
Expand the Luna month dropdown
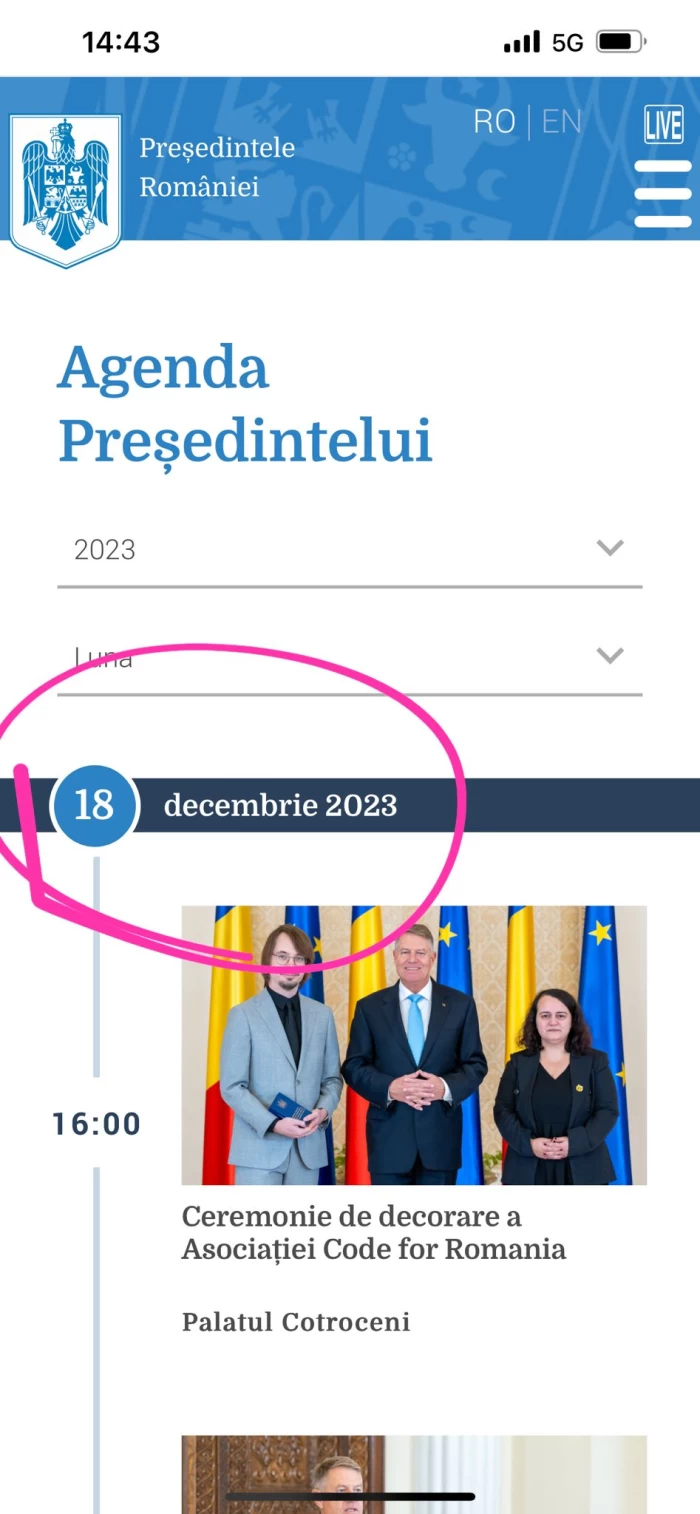tap(349, 657)
